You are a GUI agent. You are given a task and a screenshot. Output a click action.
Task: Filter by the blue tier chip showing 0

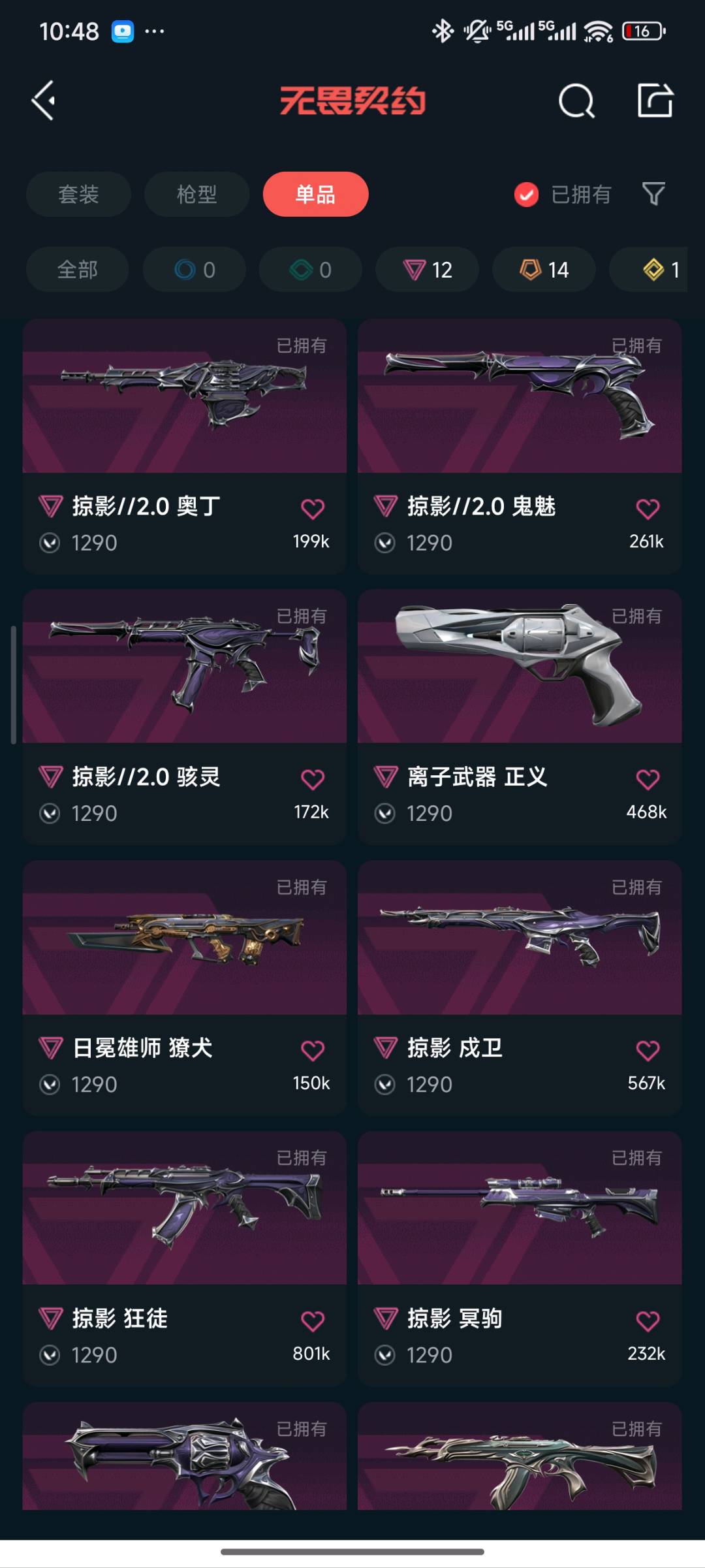click(x=195, y=269)
